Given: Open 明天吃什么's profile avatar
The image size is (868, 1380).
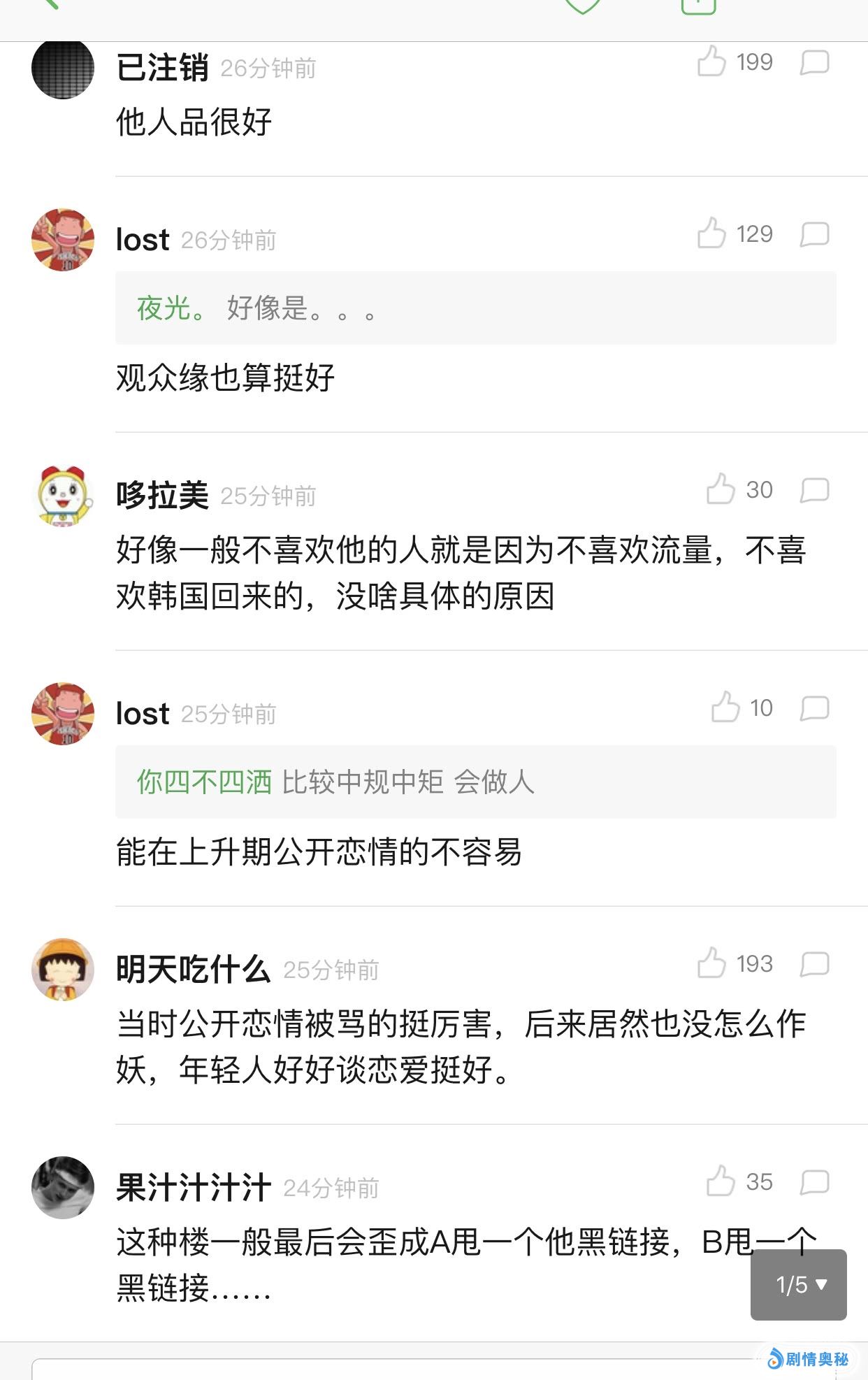Looking at the screenshot, I should [x=63, y=970].
